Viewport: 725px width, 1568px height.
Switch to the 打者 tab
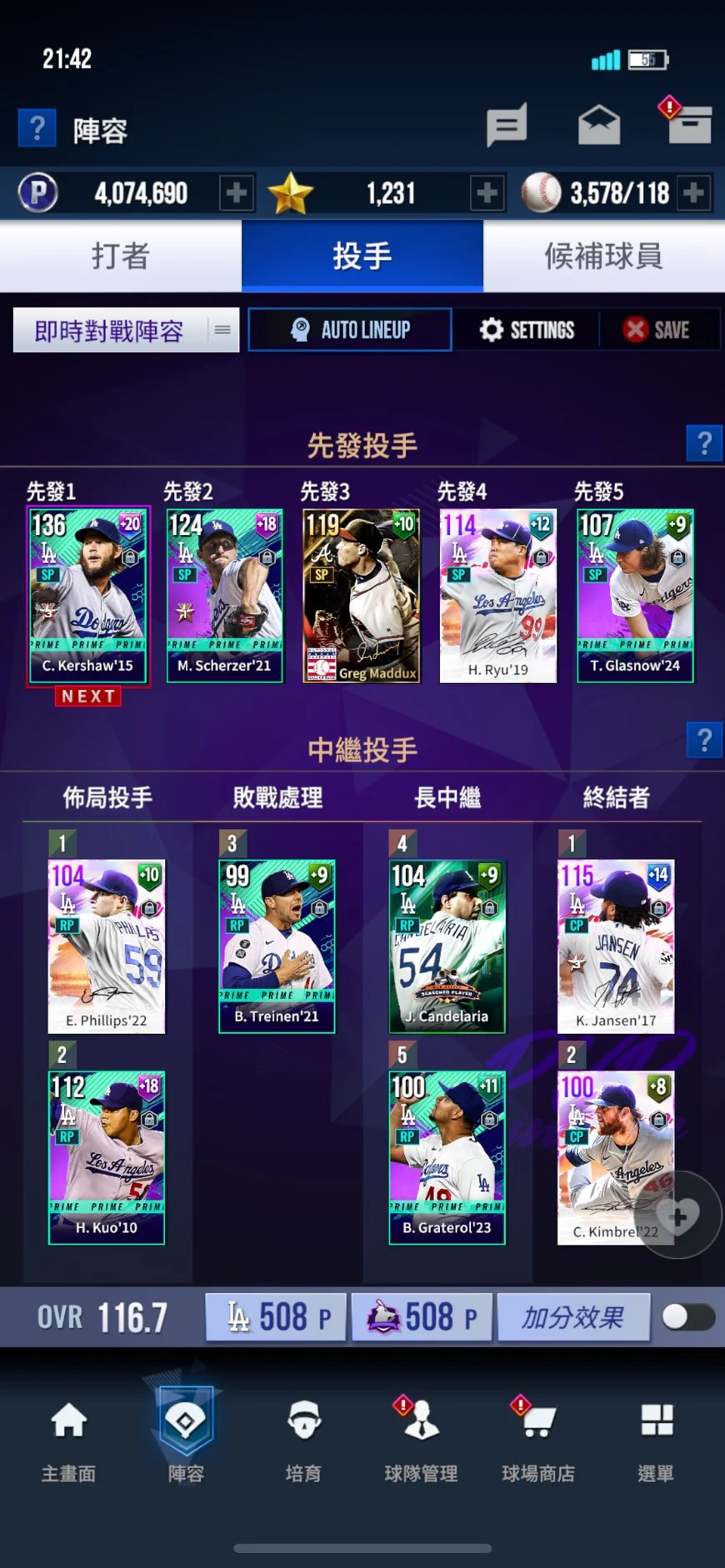coord(121,257)
